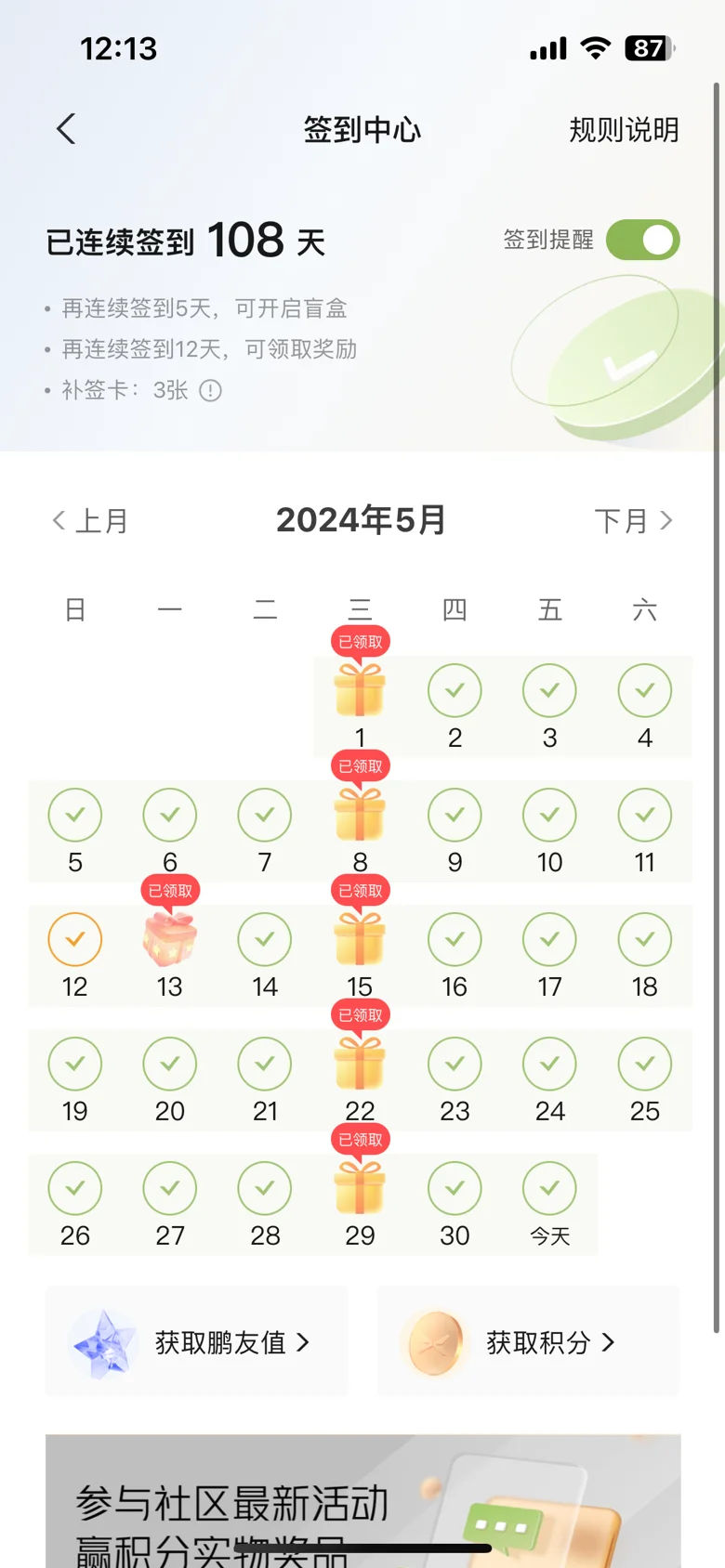Viewport: 725px width, 1568px height.
Task: Open the gift box on May 1
Action: point(360,689)
